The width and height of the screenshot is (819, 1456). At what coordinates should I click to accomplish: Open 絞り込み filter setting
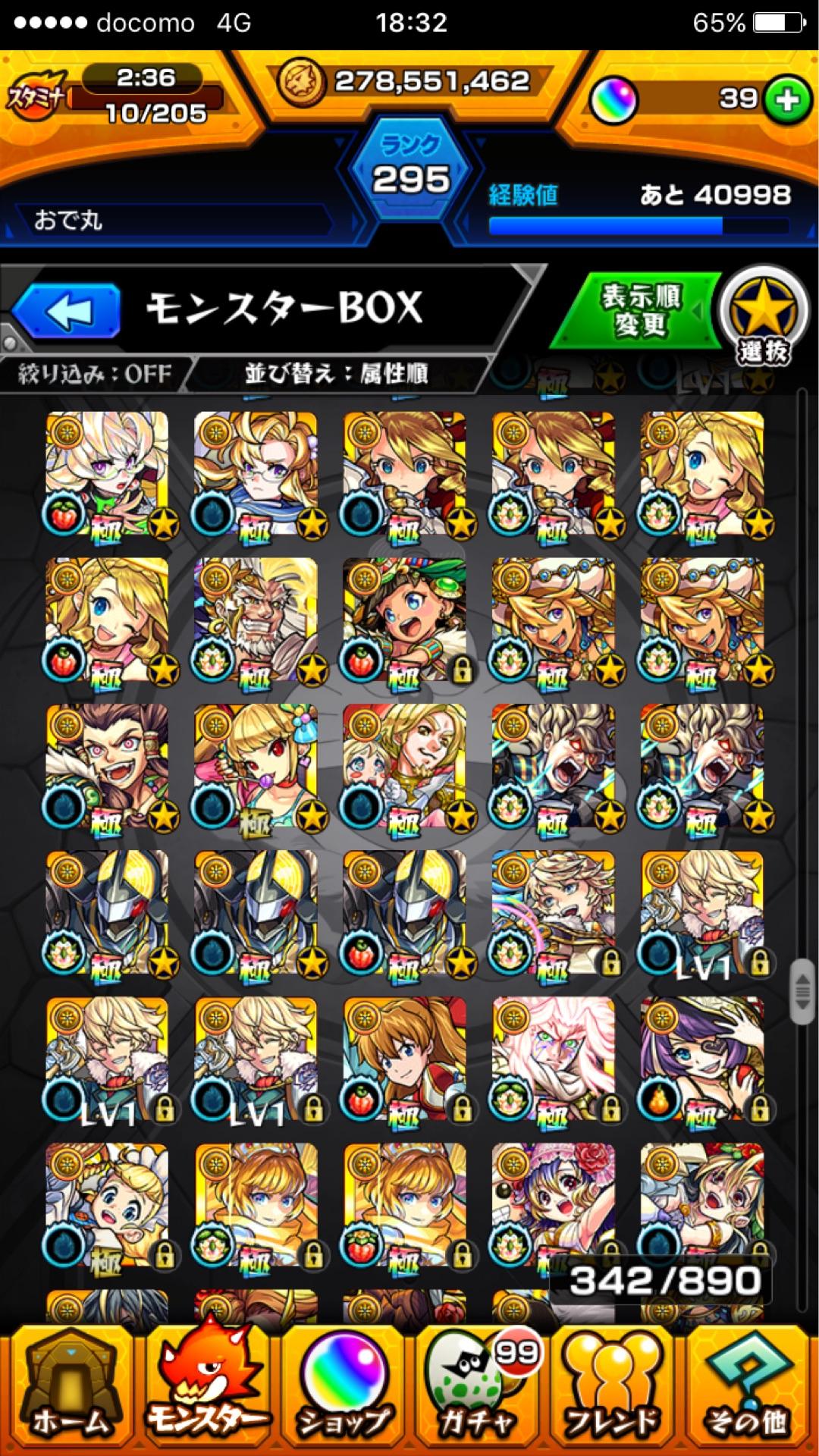point(95,374)
